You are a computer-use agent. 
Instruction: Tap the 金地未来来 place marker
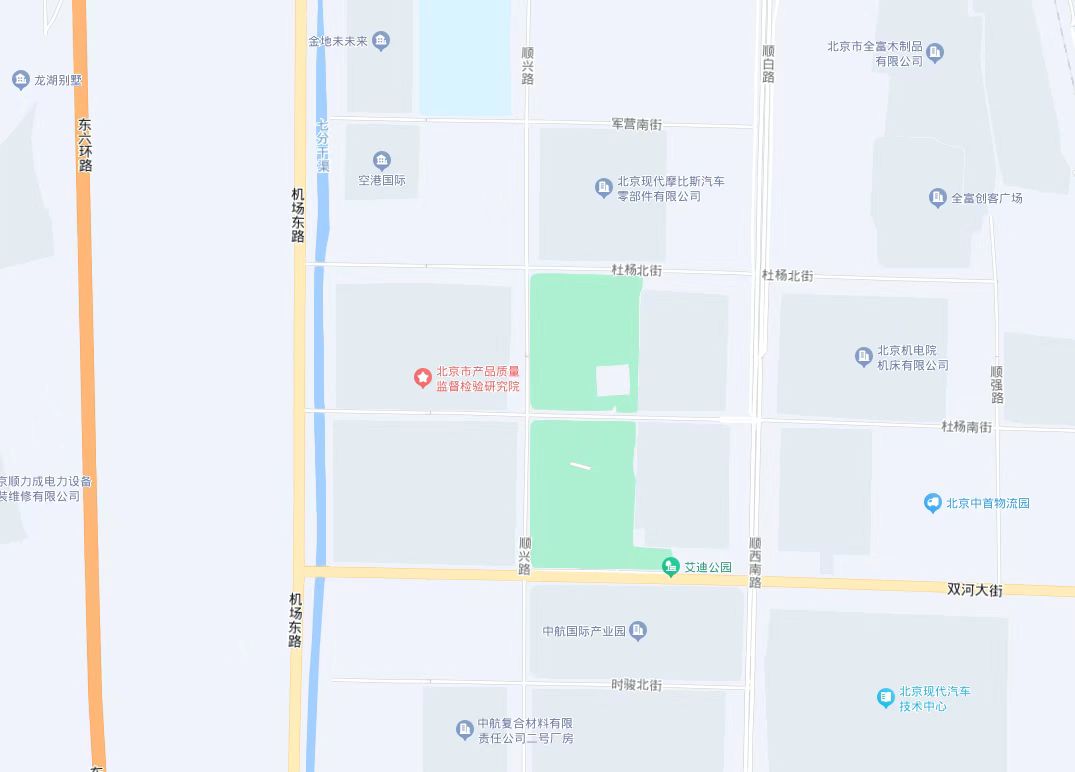click(380, 41)
